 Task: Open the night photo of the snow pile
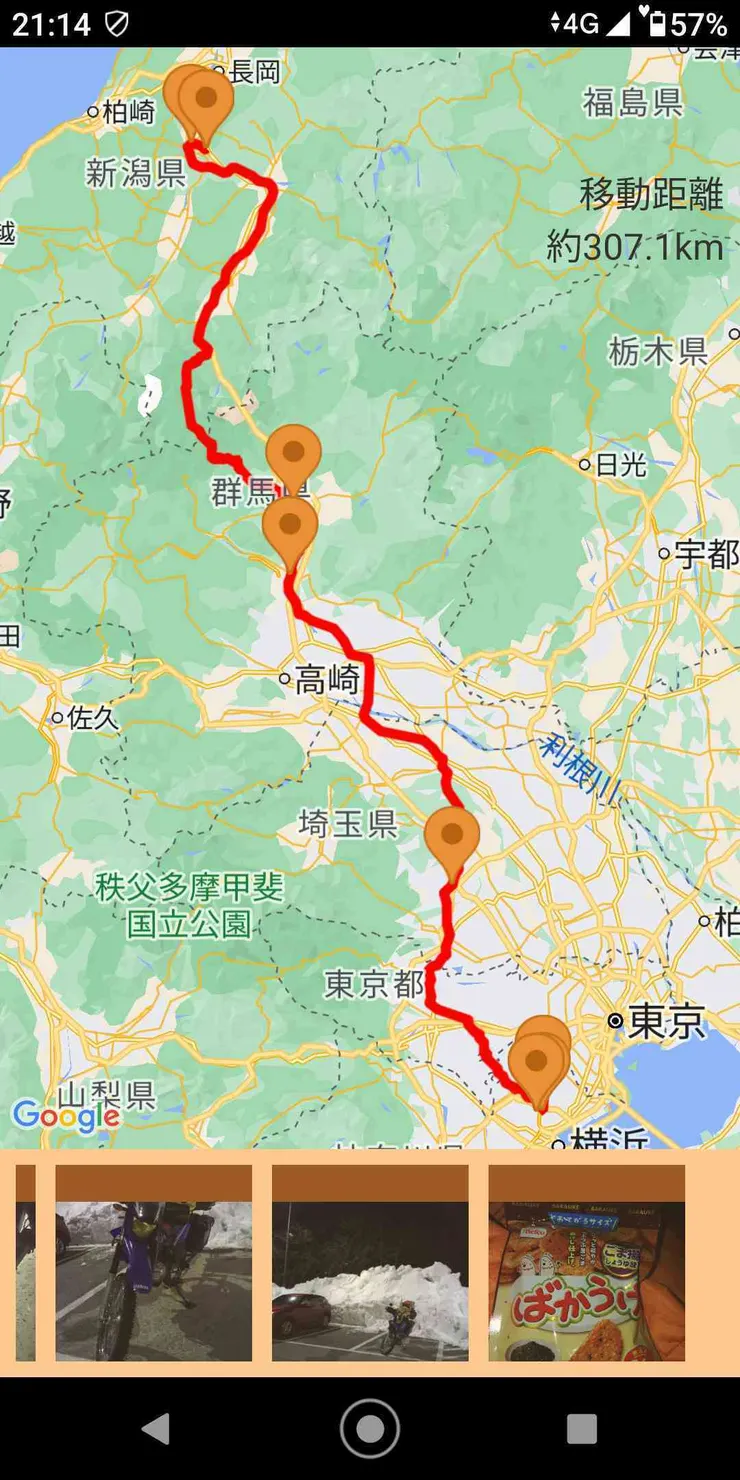click(370, 1280)
